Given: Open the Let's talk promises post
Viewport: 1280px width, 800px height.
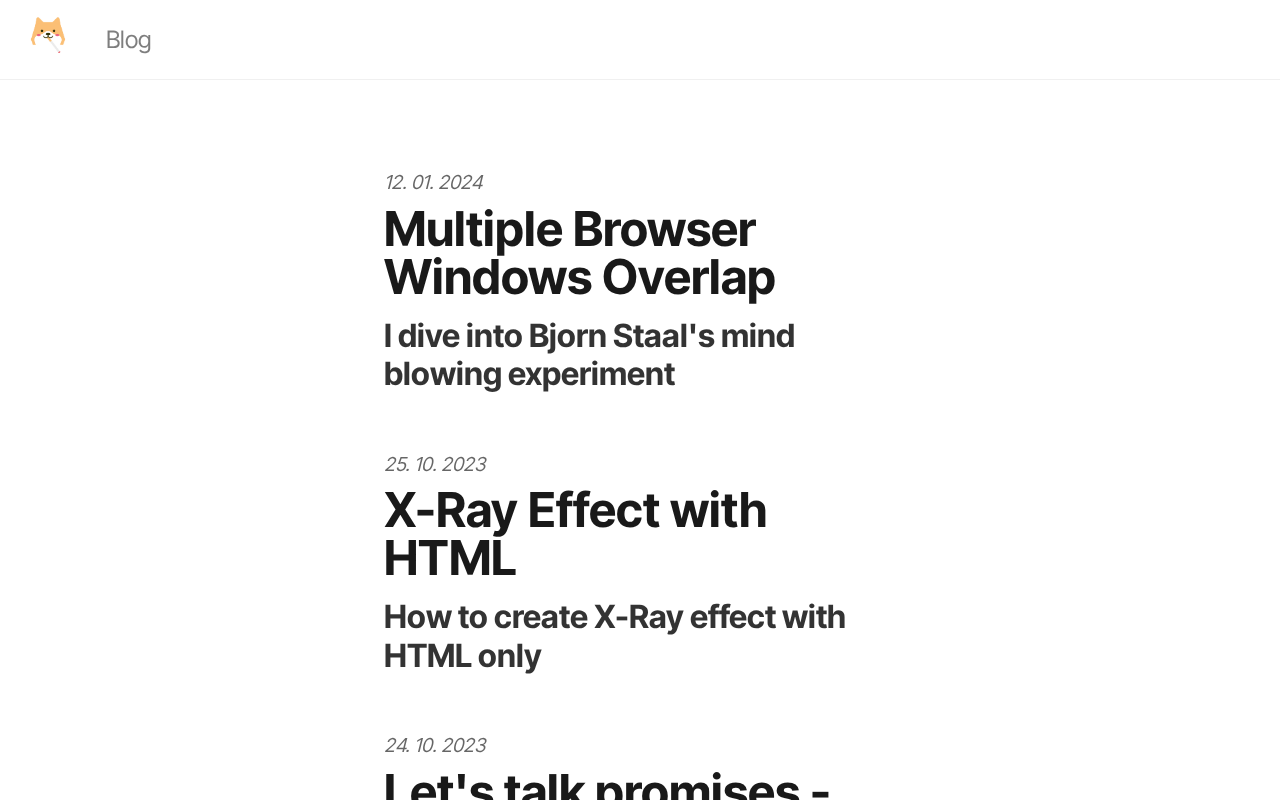Looking at the screenshot, I should 606,783.
